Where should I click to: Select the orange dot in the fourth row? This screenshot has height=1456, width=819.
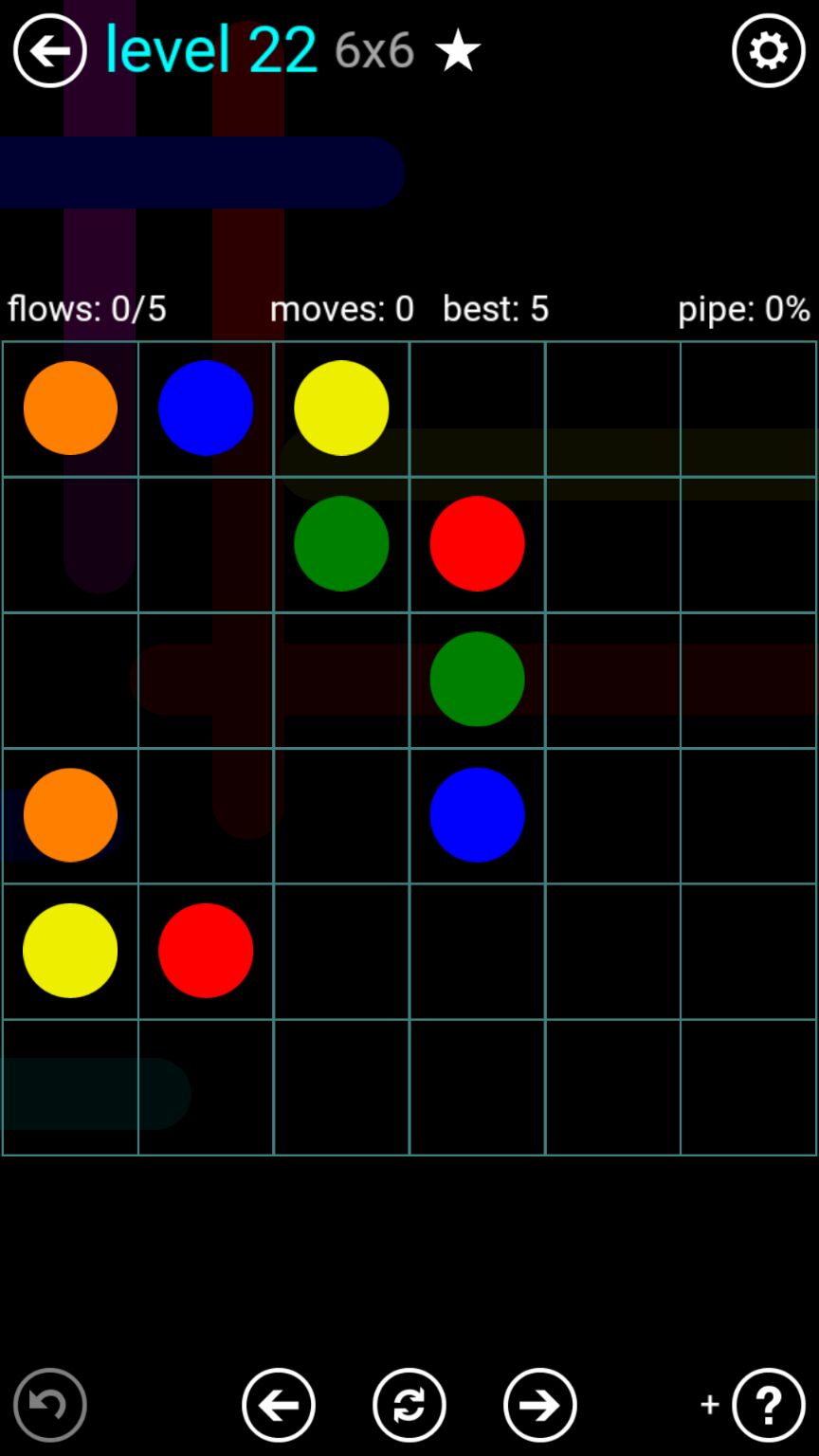tap(70, 814)
